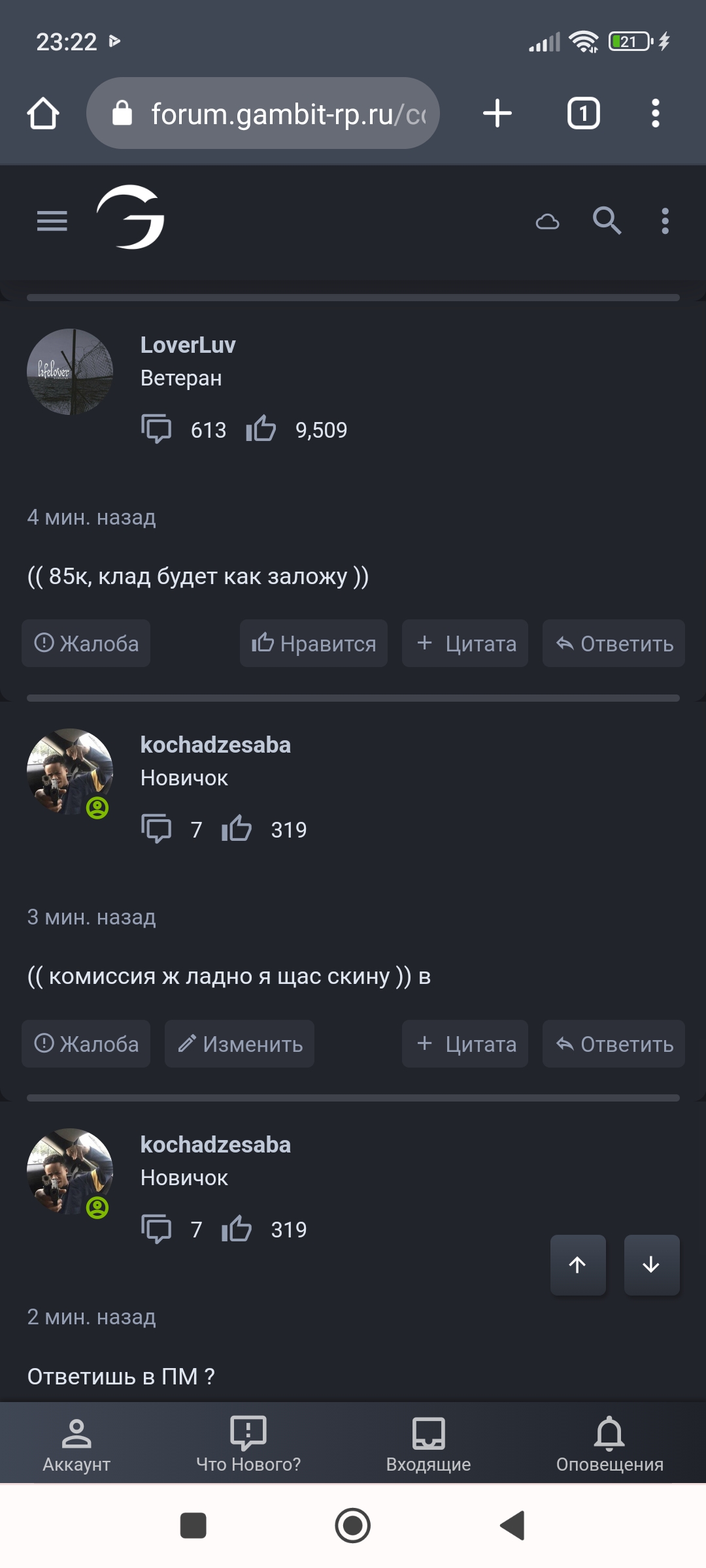The width and height of the screenshot is (706, 1568).
Task: Jump to the bottom with down arrow
Action: tap(651, 1265)
